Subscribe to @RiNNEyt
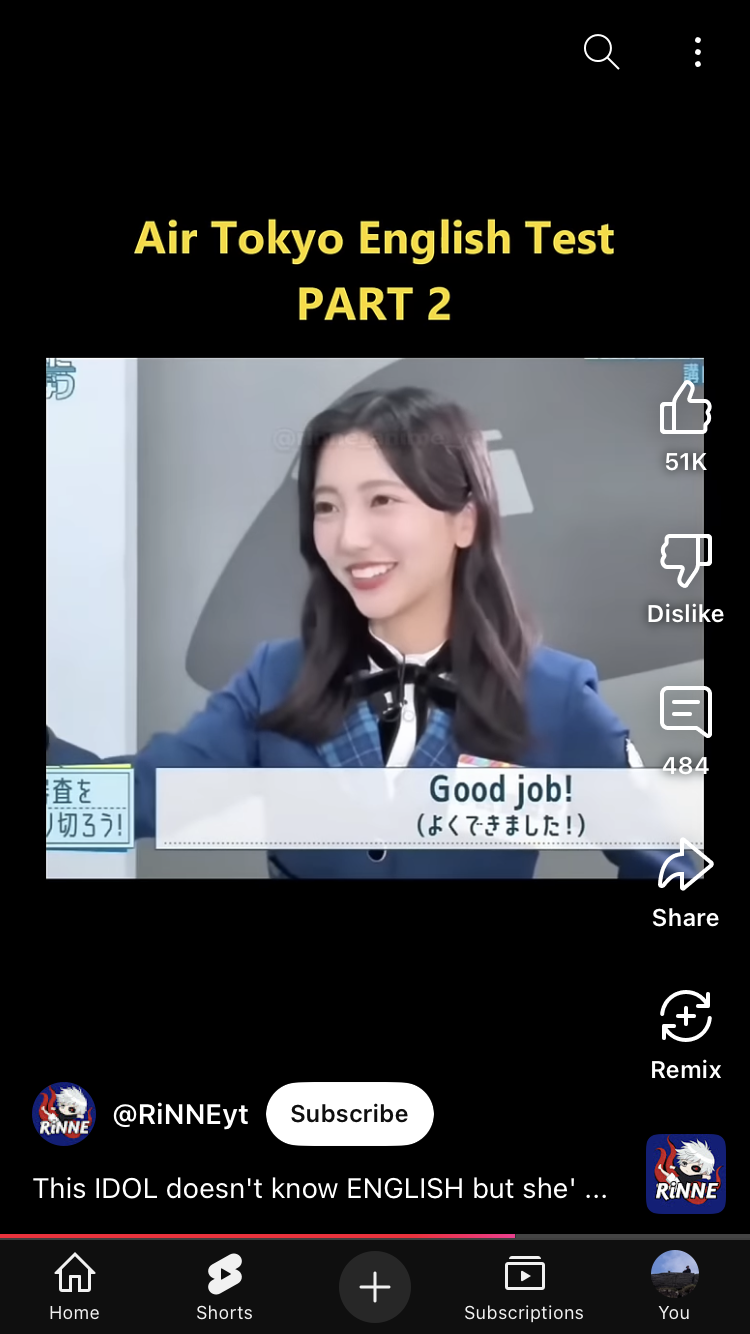Viewport: 750px width, 1334px height. point(349,1114)
